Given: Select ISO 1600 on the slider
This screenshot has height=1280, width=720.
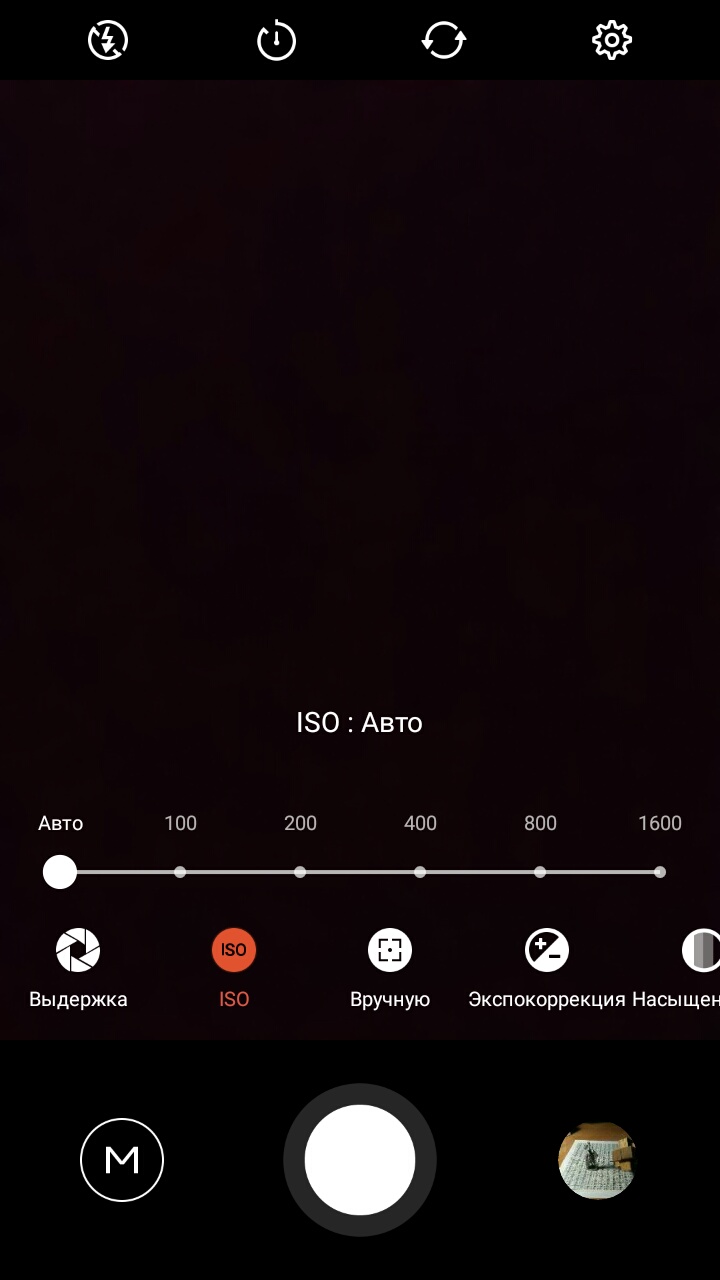Looking at the screenshot, I should [660, 872].
